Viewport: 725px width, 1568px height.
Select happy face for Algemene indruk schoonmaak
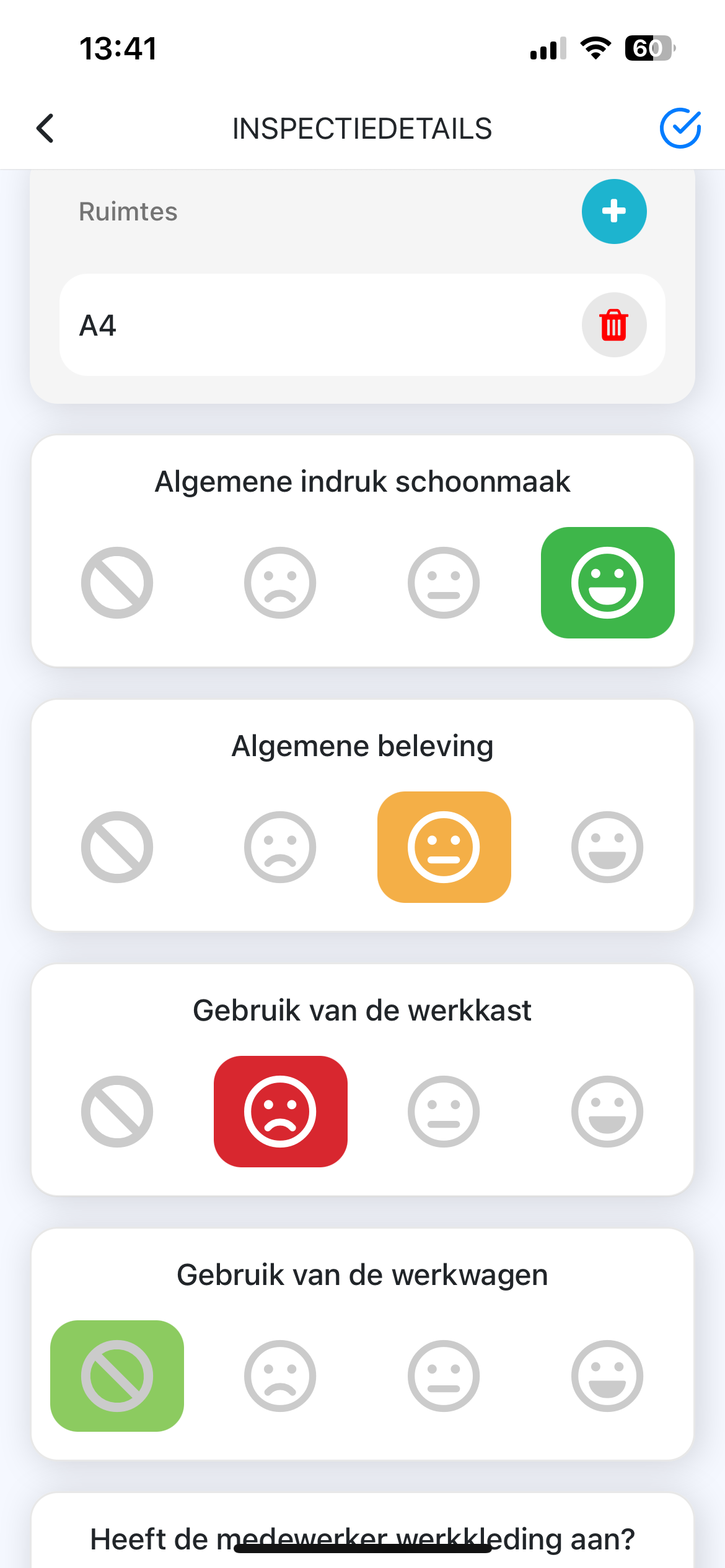coord(607,583)
